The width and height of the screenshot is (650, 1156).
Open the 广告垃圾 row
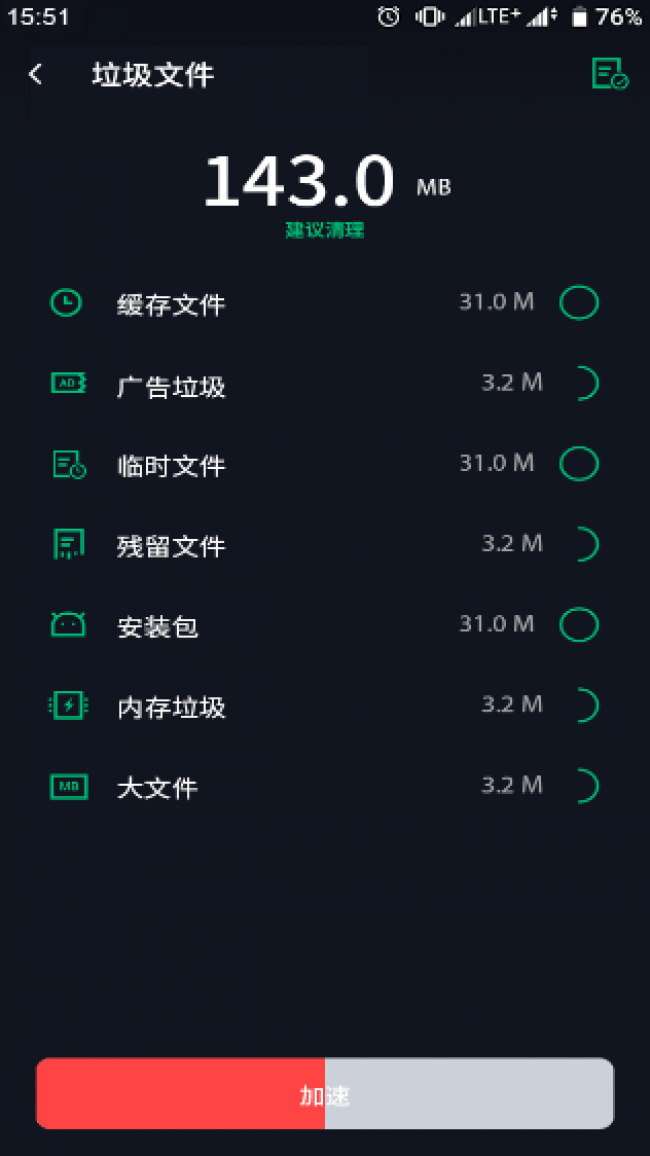pyautogui.click(x=325, y=384)
